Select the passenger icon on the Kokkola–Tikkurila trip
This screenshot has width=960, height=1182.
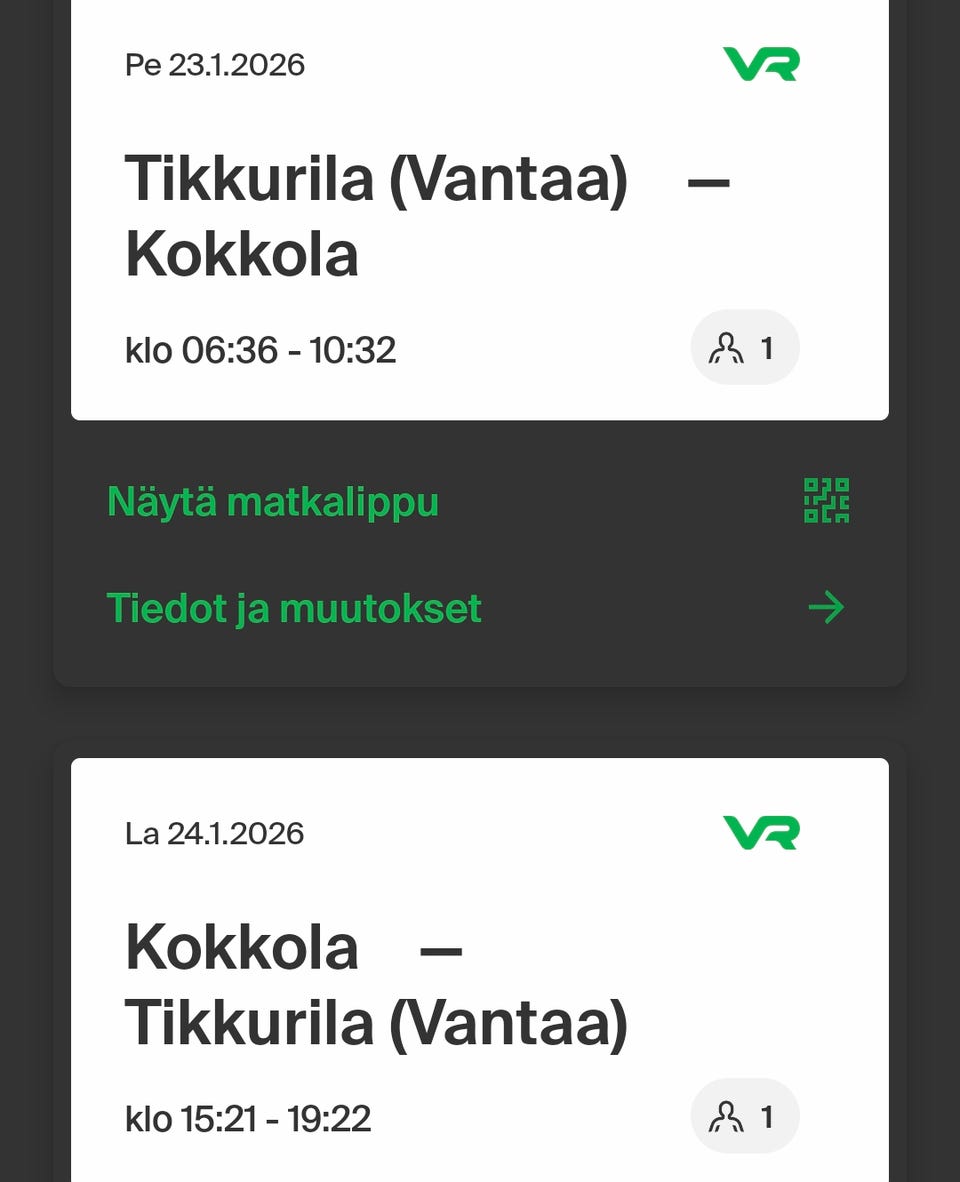(745, 1115)
